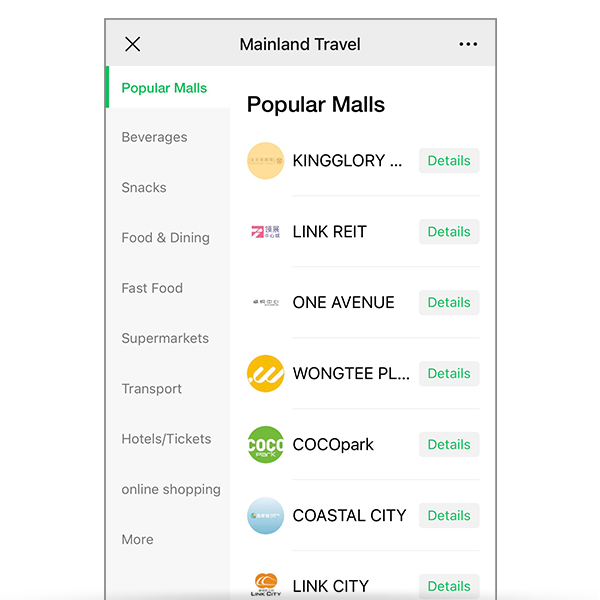
Task: Tap the COCOpark Details button
Action: click(449, 445)
